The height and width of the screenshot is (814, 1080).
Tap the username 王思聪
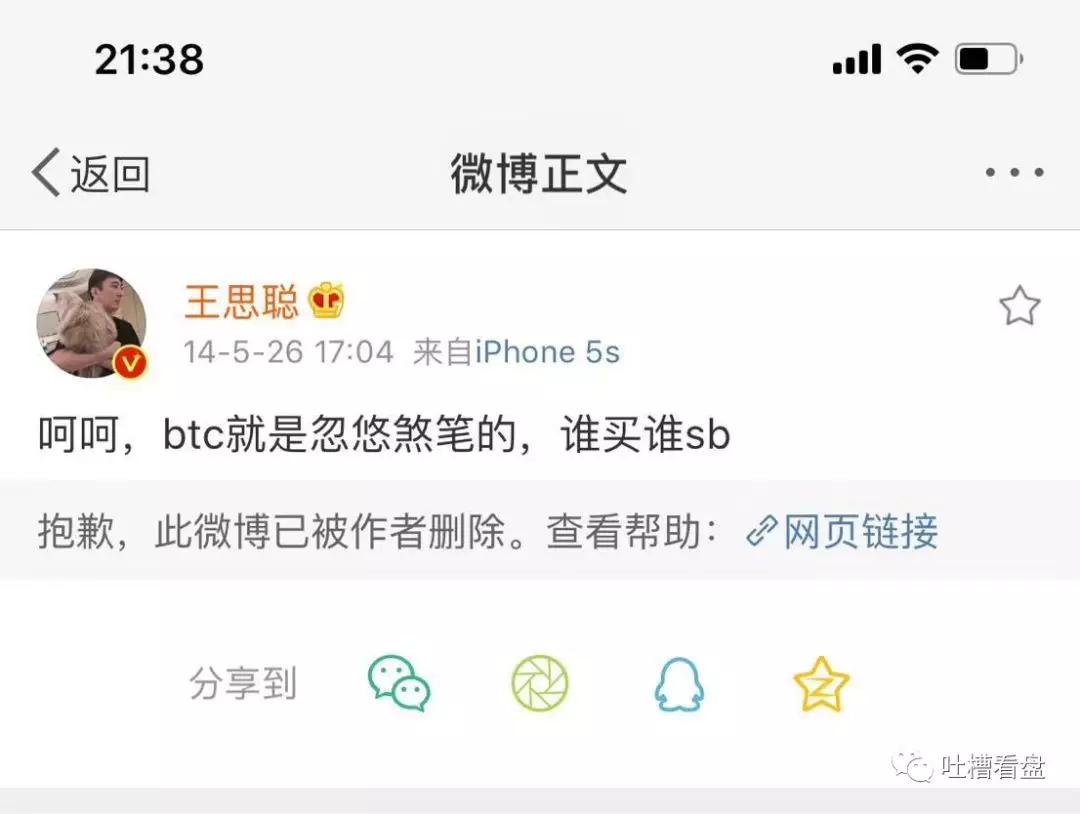pyautogui.click(x=242, y=301)
